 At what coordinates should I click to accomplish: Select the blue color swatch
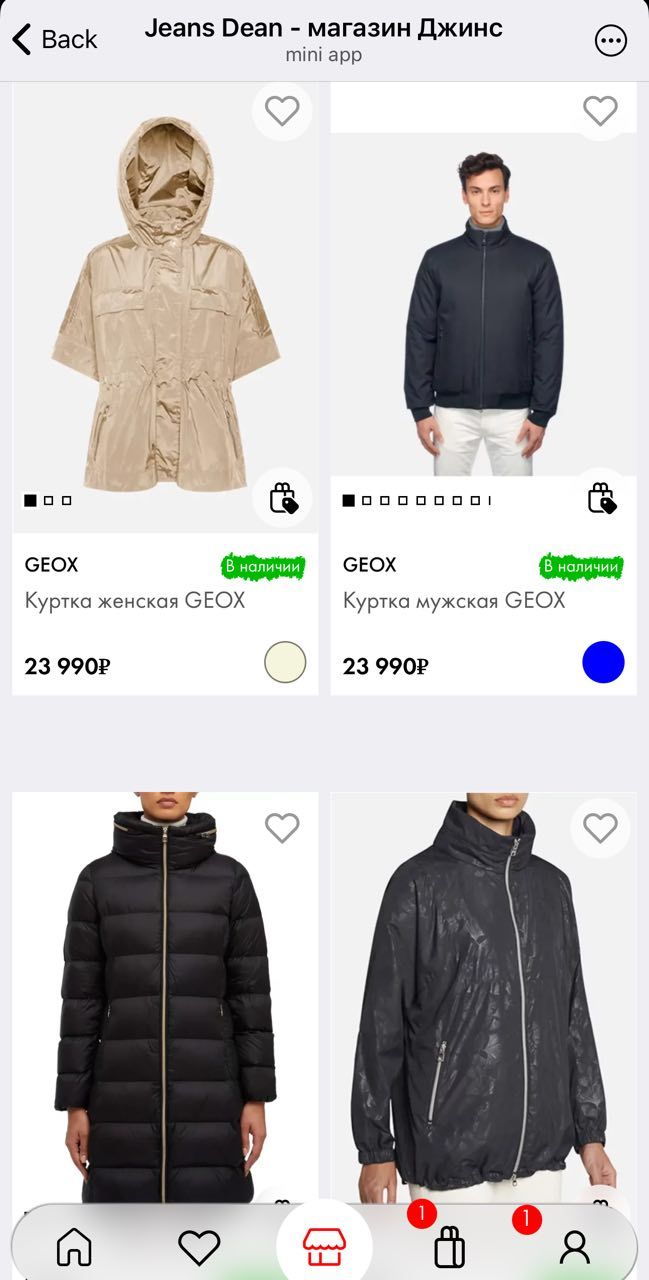(x=603, y=662)
